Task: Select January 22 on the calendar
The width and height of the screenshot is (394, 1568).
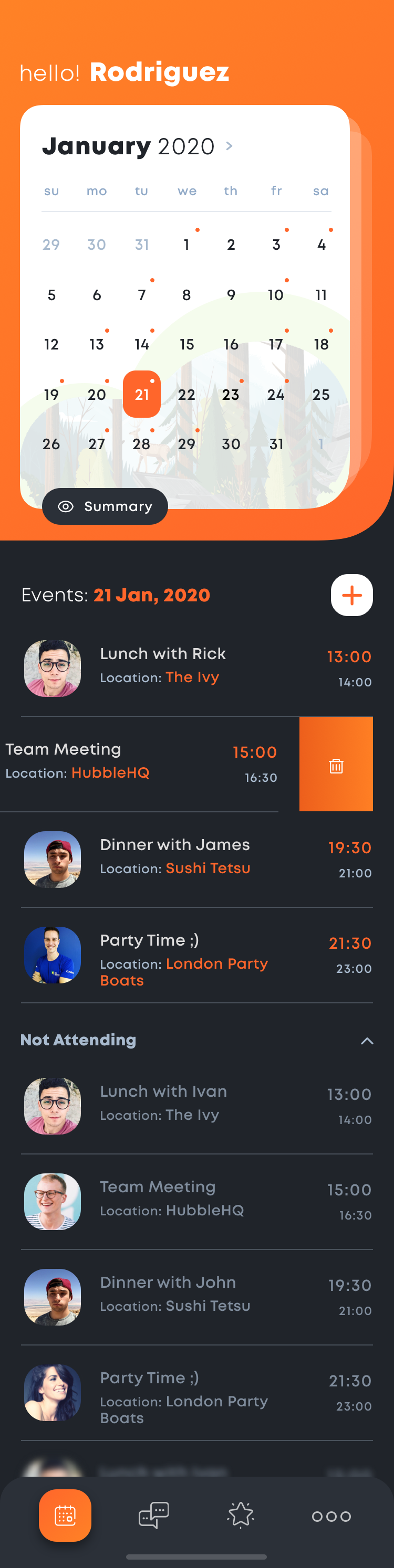Action: (x=186, y=395)
